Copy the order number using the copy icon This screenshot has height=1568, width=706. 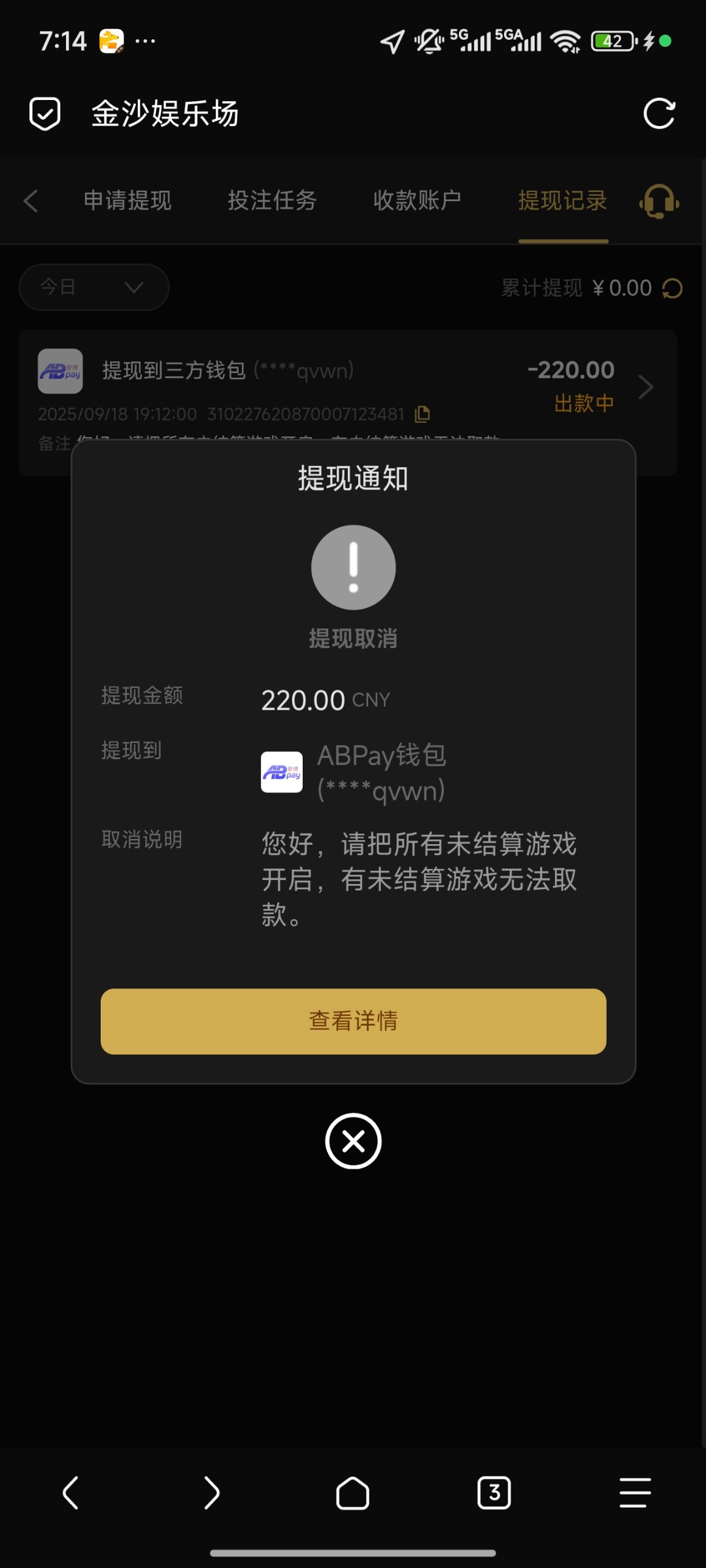point(422,414)
